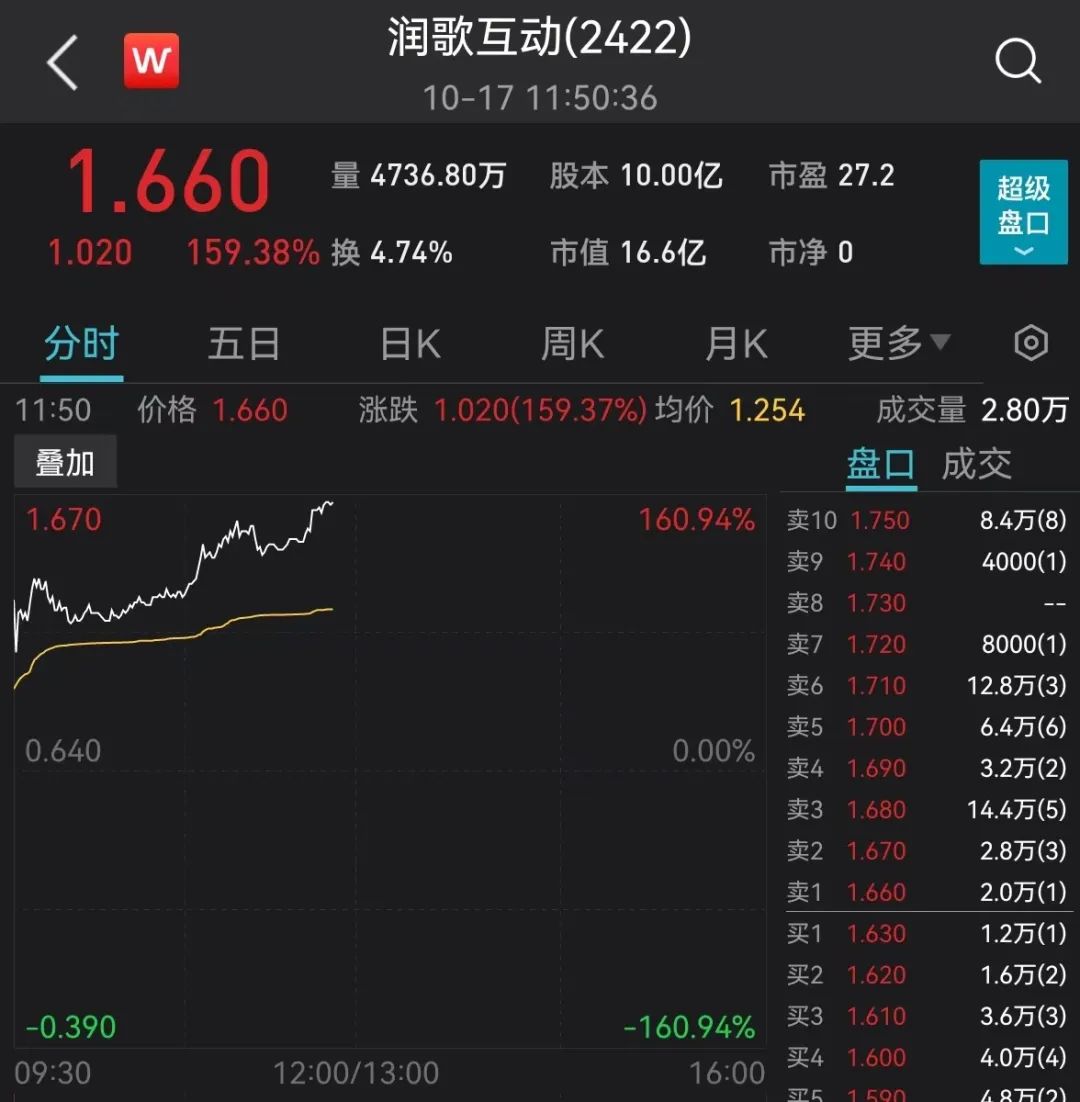The height and width of the screenshot is (1102, 1080).
Task: Open the 更多 chart options dropdown
Action: pos(898,344)
